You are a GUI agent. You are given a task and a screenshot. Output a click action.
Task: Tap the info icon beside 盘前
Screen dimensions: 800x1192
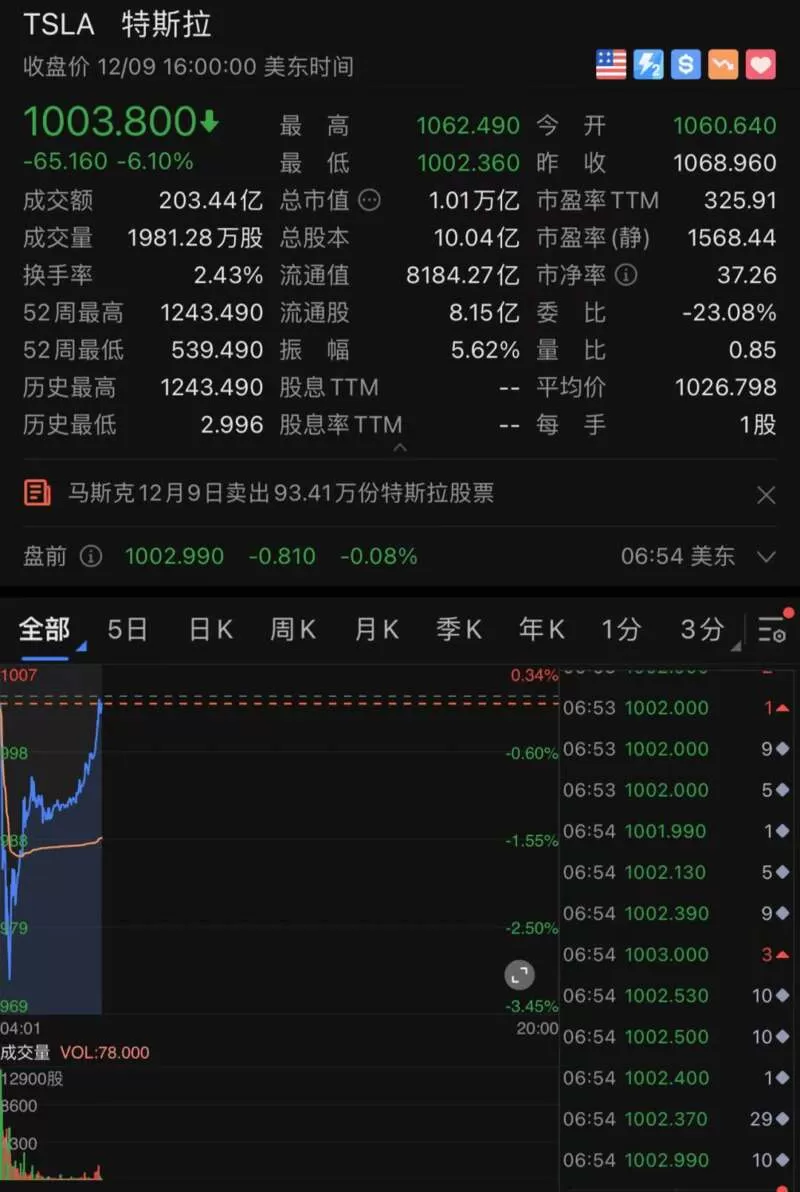pos(90,556)
